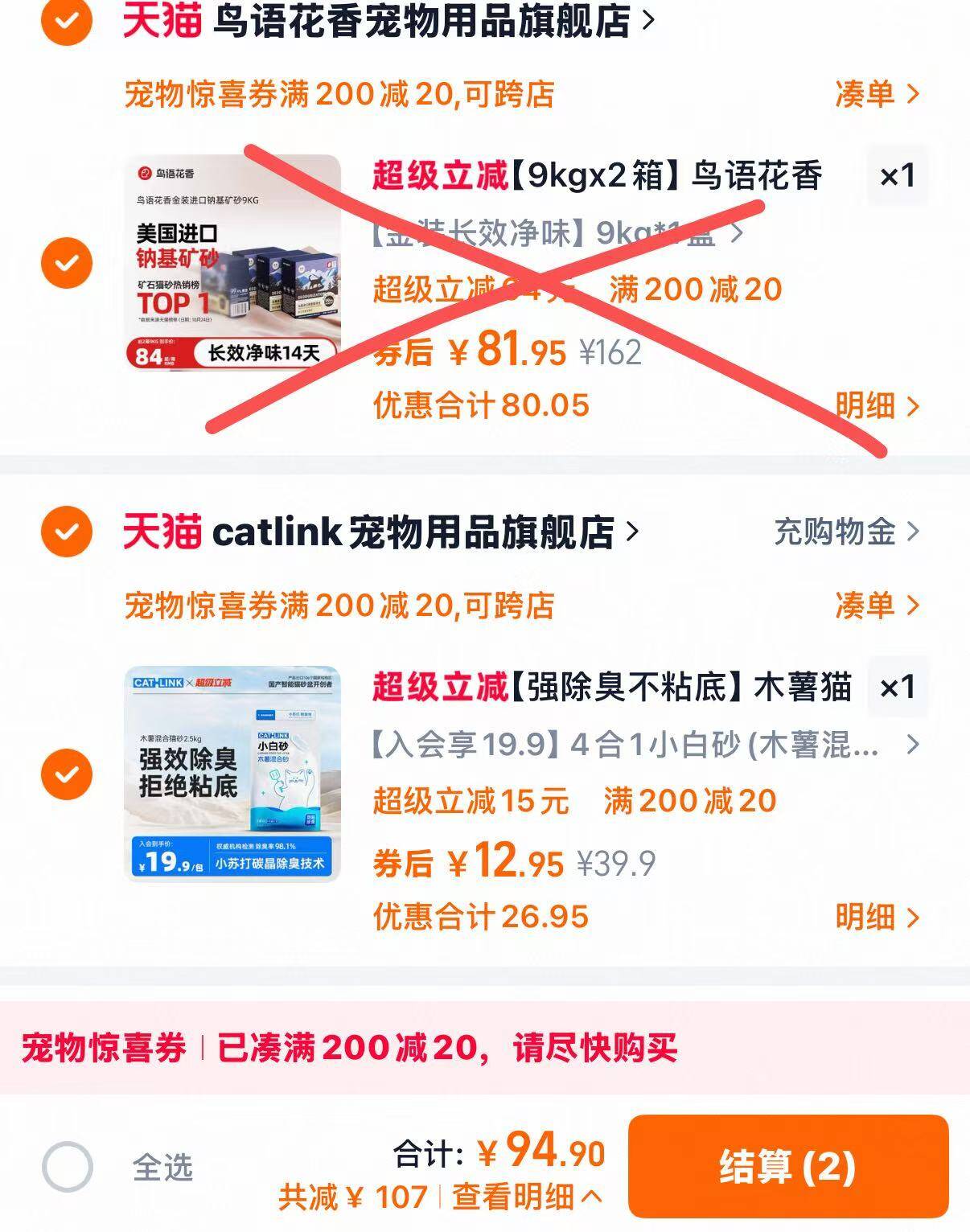Expand 查看明细 discount details

pos(526,1197)
